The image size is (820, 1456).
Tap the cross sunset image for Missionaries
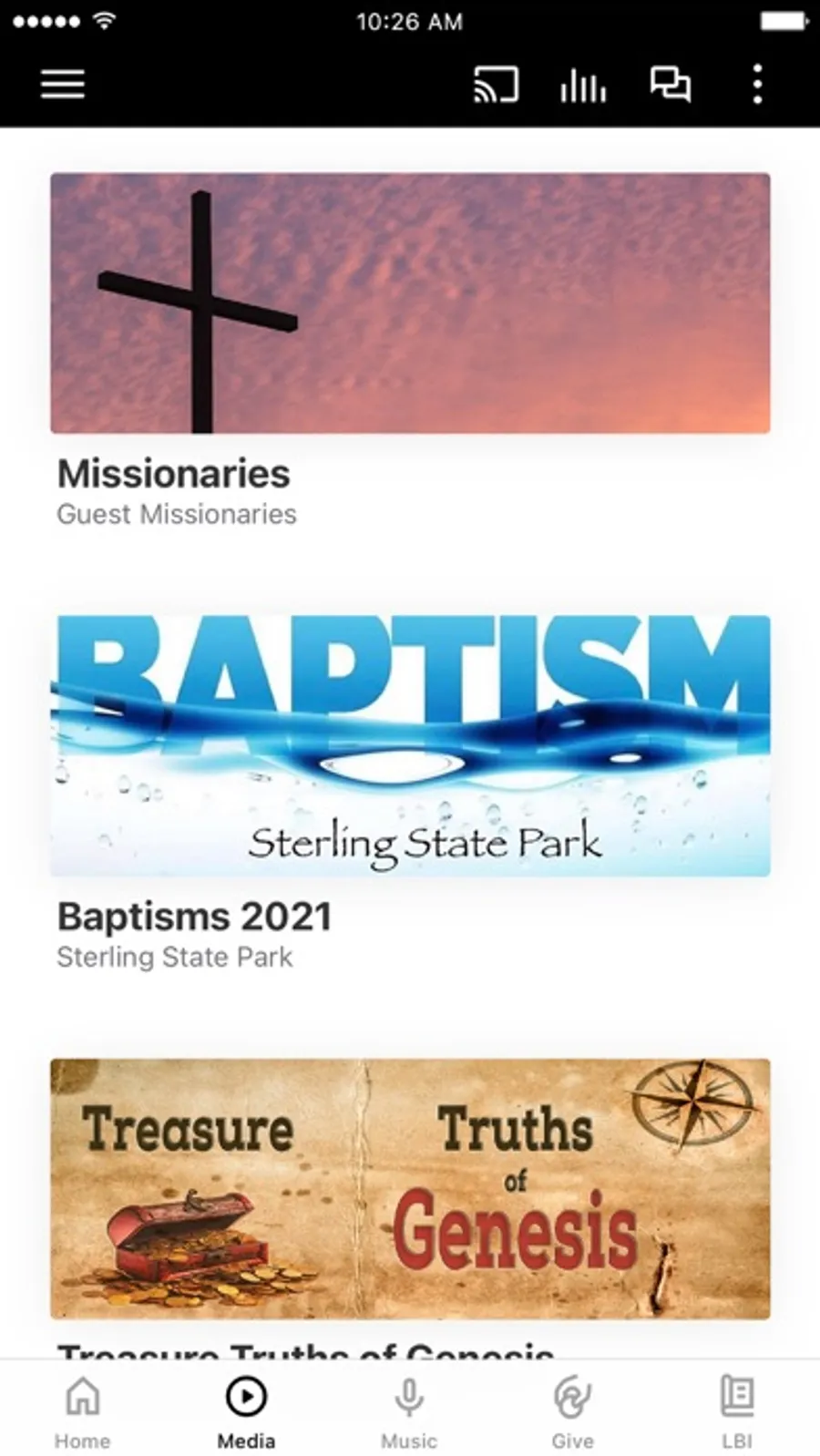(409, 305)
